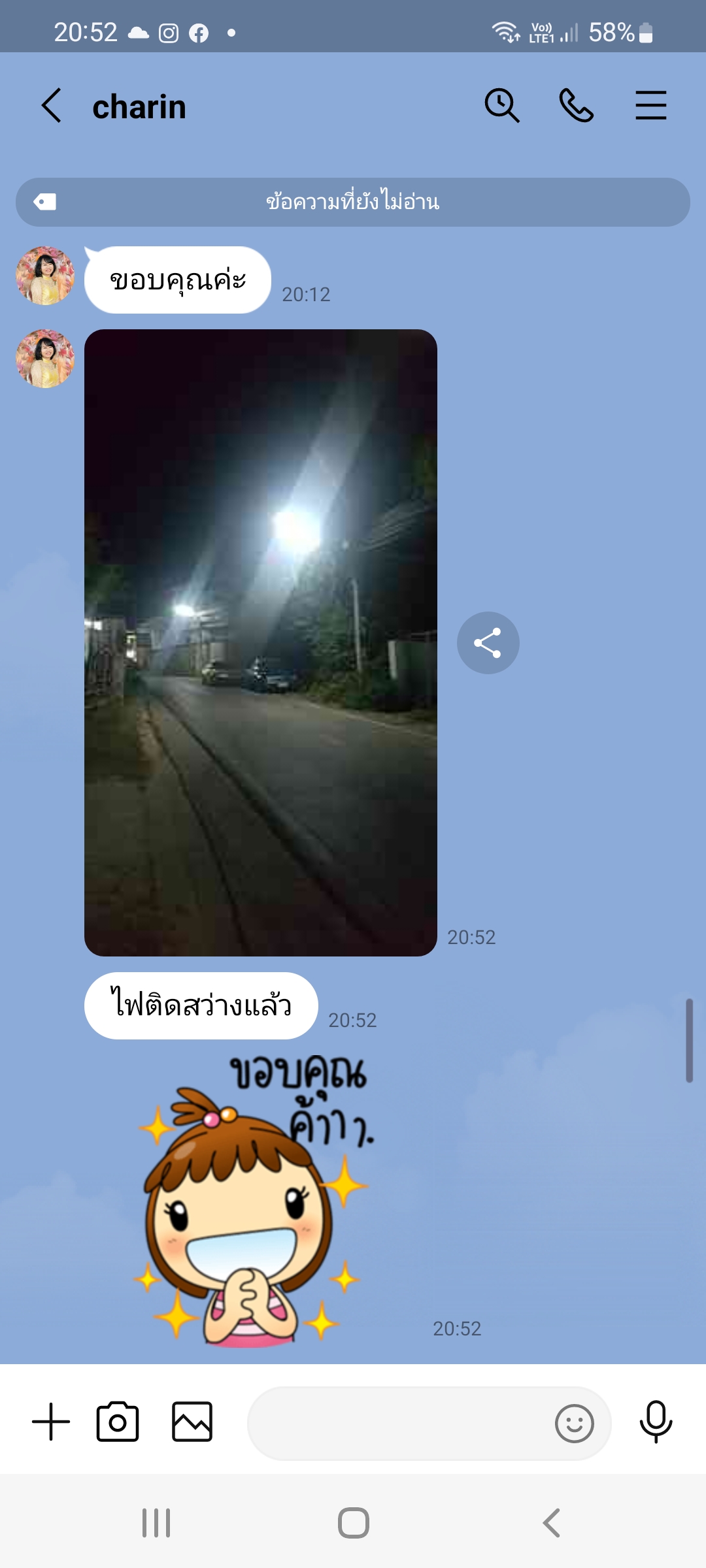The image size is (706, 1568).
Task: Tap charin's avatar beside ขอบคุณค่ะ
Action: [x=45, y=276]
